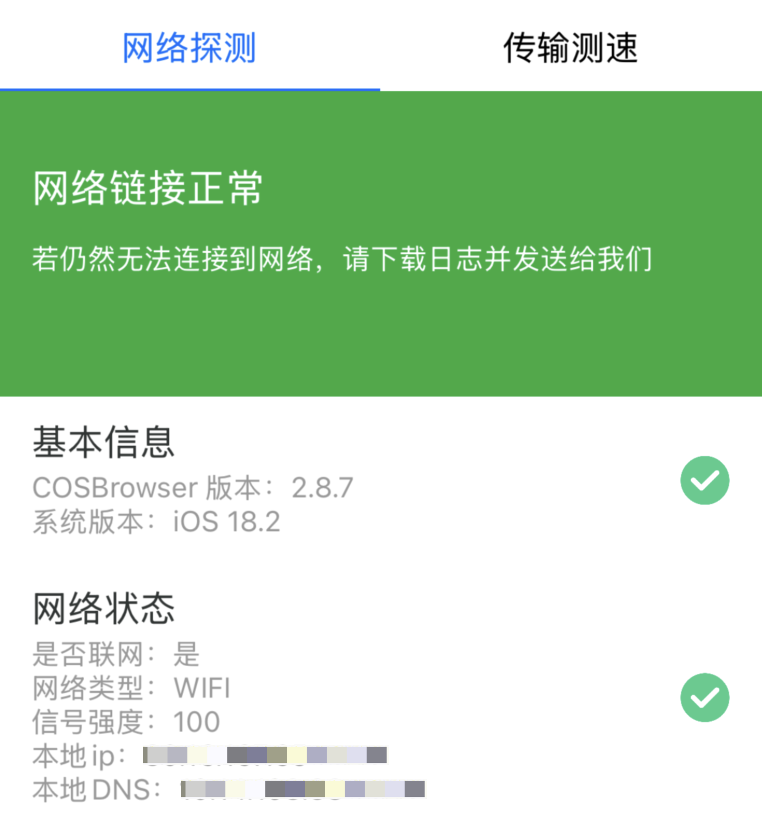This screenshot has height=832, width=762.
Task: Switch to the 传输测速 tab
Action: [x=570, y=47]
